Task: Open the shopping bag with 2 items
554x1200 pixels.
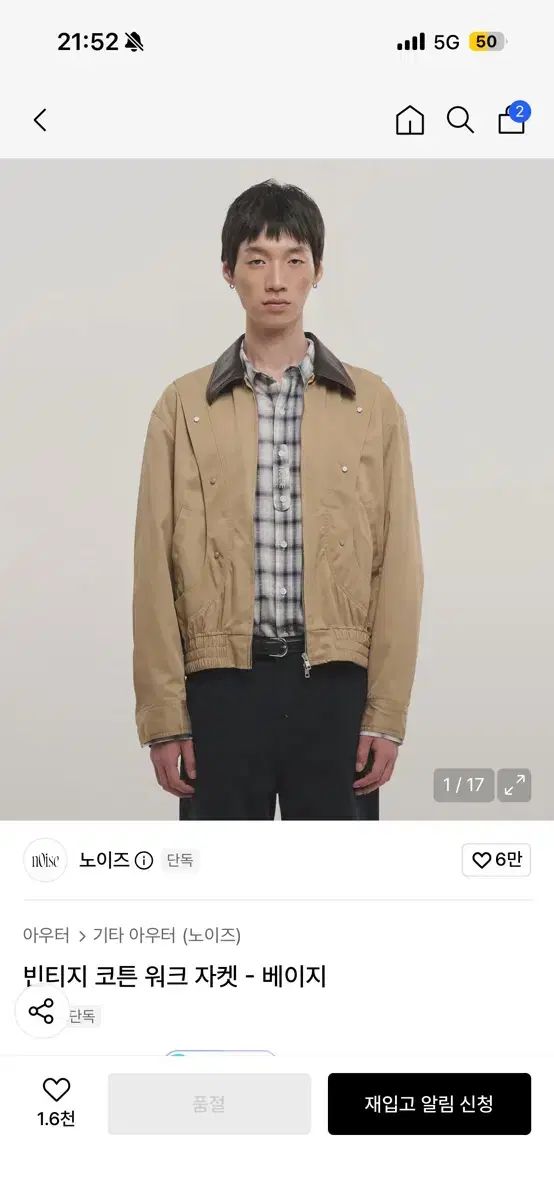Action: click(512, 119)
